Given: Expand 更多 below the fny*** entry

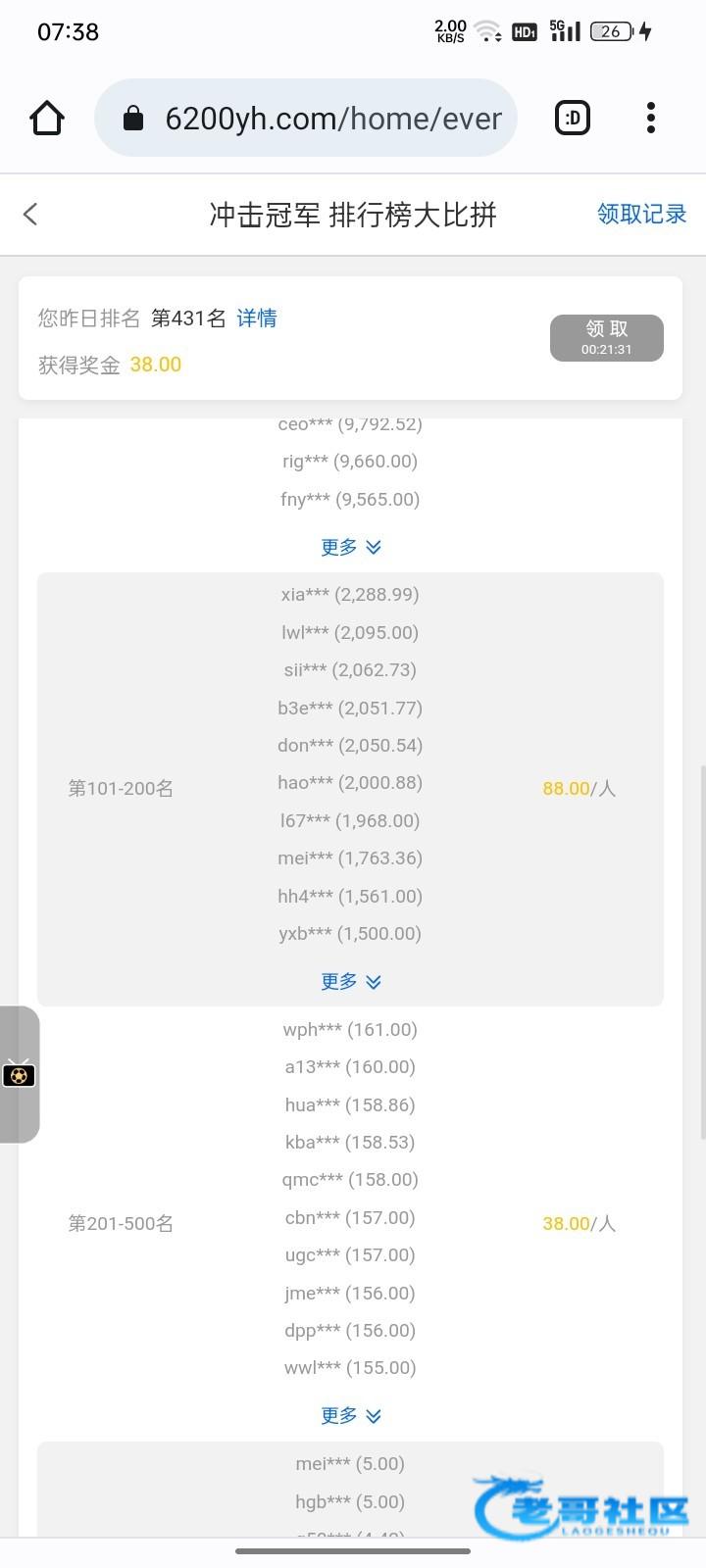Looking at the screenshot, I should 351,547.
